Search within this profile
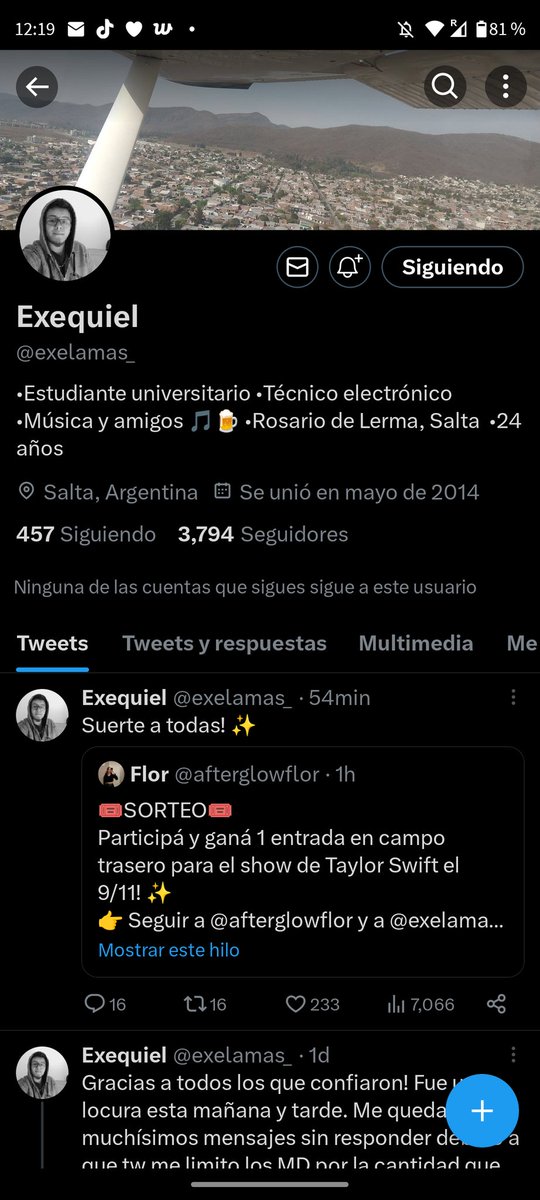 tap(445, 88)
